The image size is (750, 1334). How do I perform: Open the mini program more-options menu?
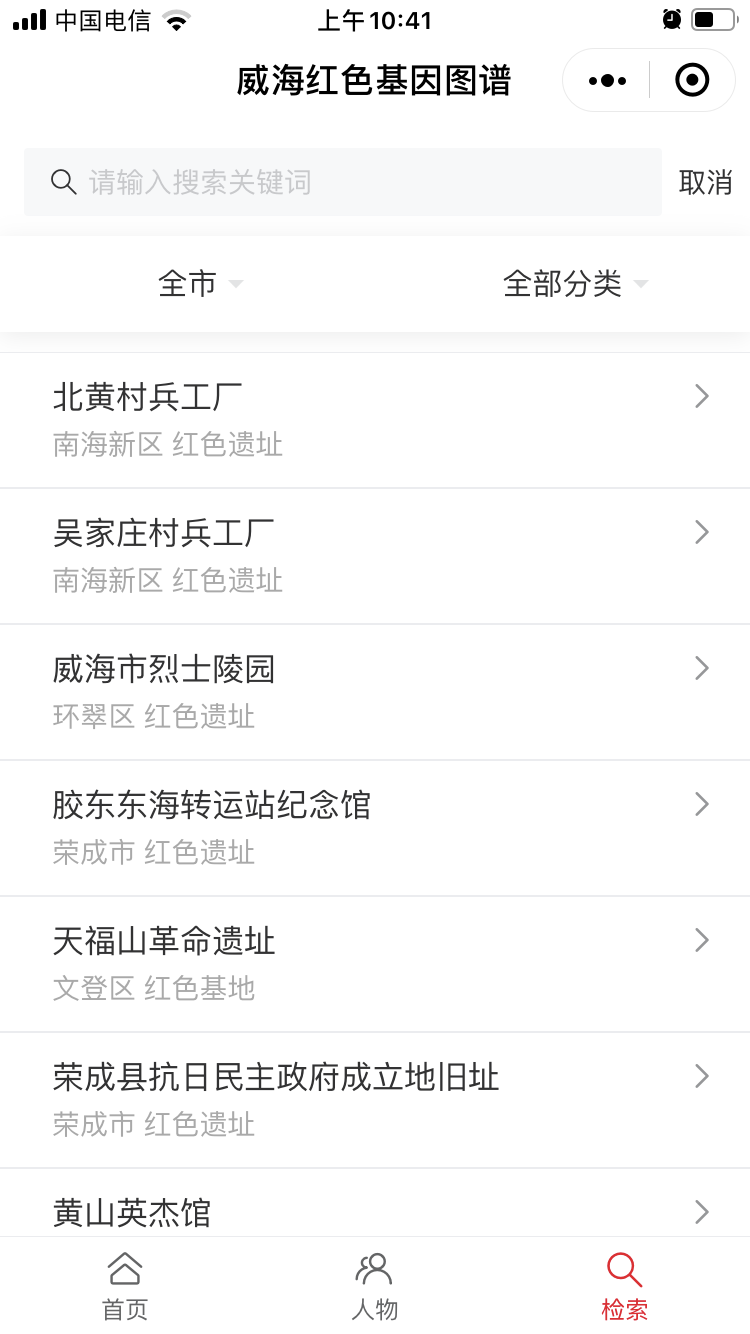click(608, 80)
